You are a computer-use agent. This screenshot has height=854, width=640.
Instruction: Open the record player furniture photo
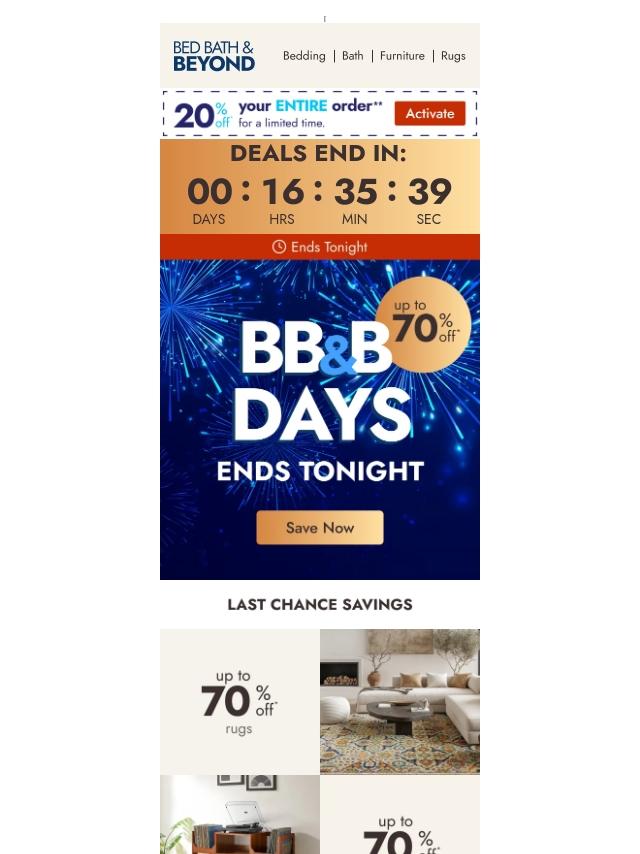point(240,814)
